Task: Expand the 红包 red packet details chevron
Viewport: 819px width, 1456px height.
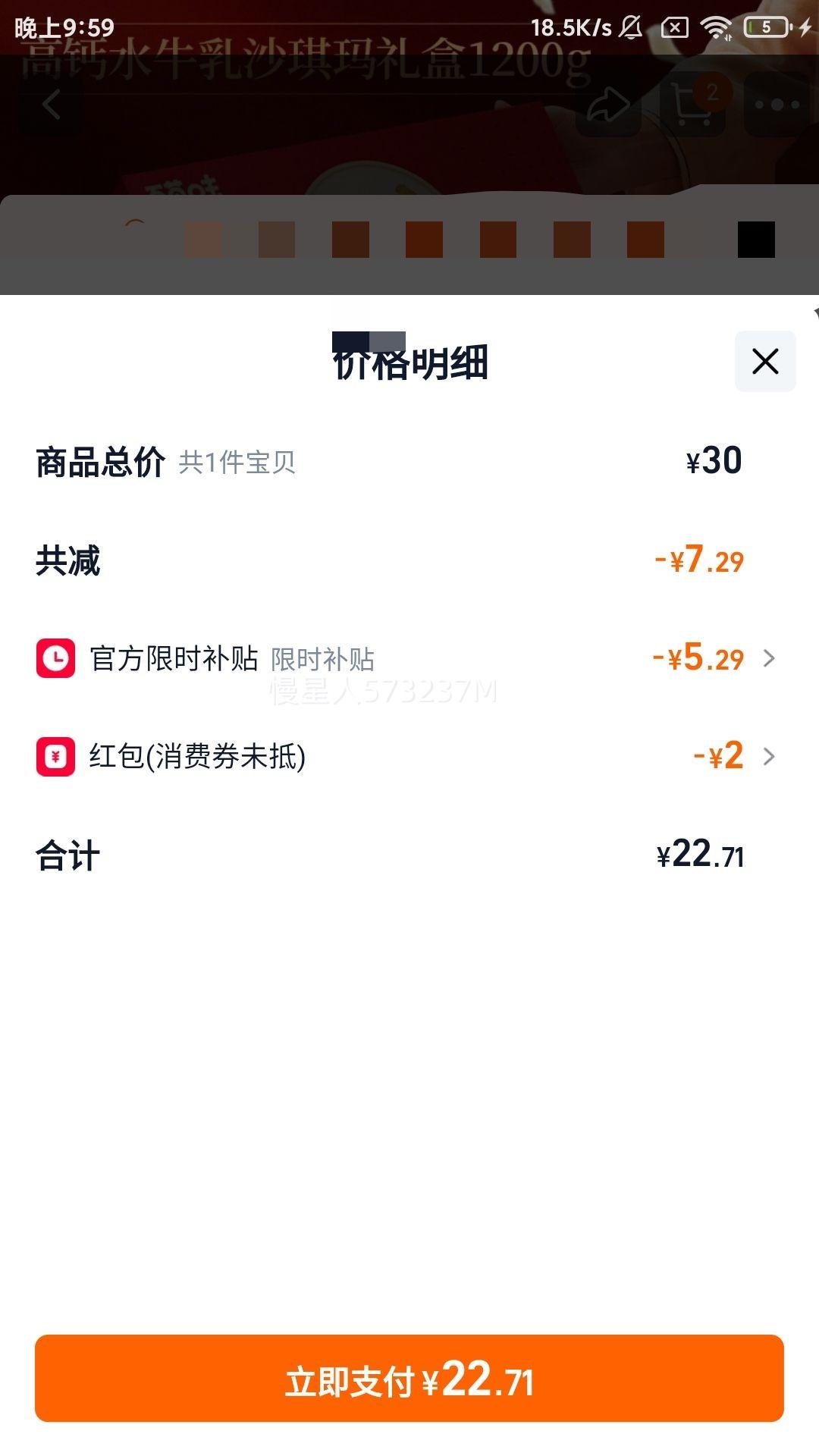Action: (x=770, y=756)
